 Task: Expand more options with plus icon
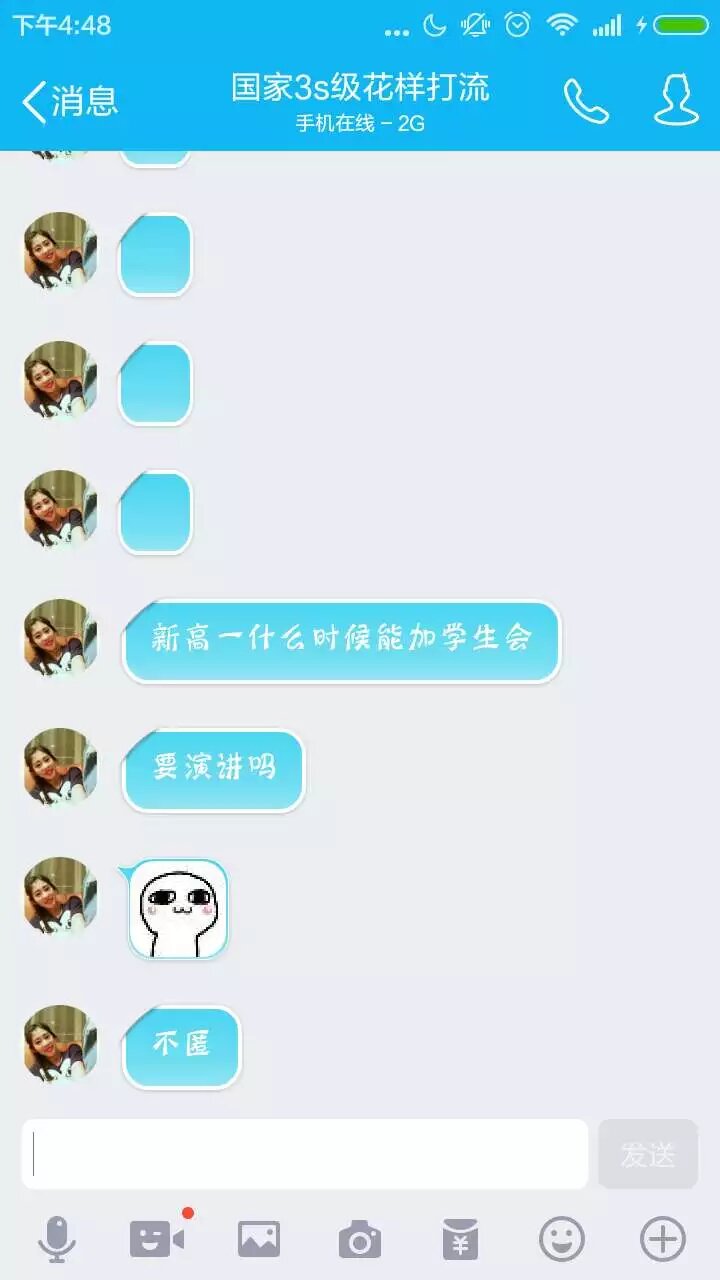pos(662,1239)
